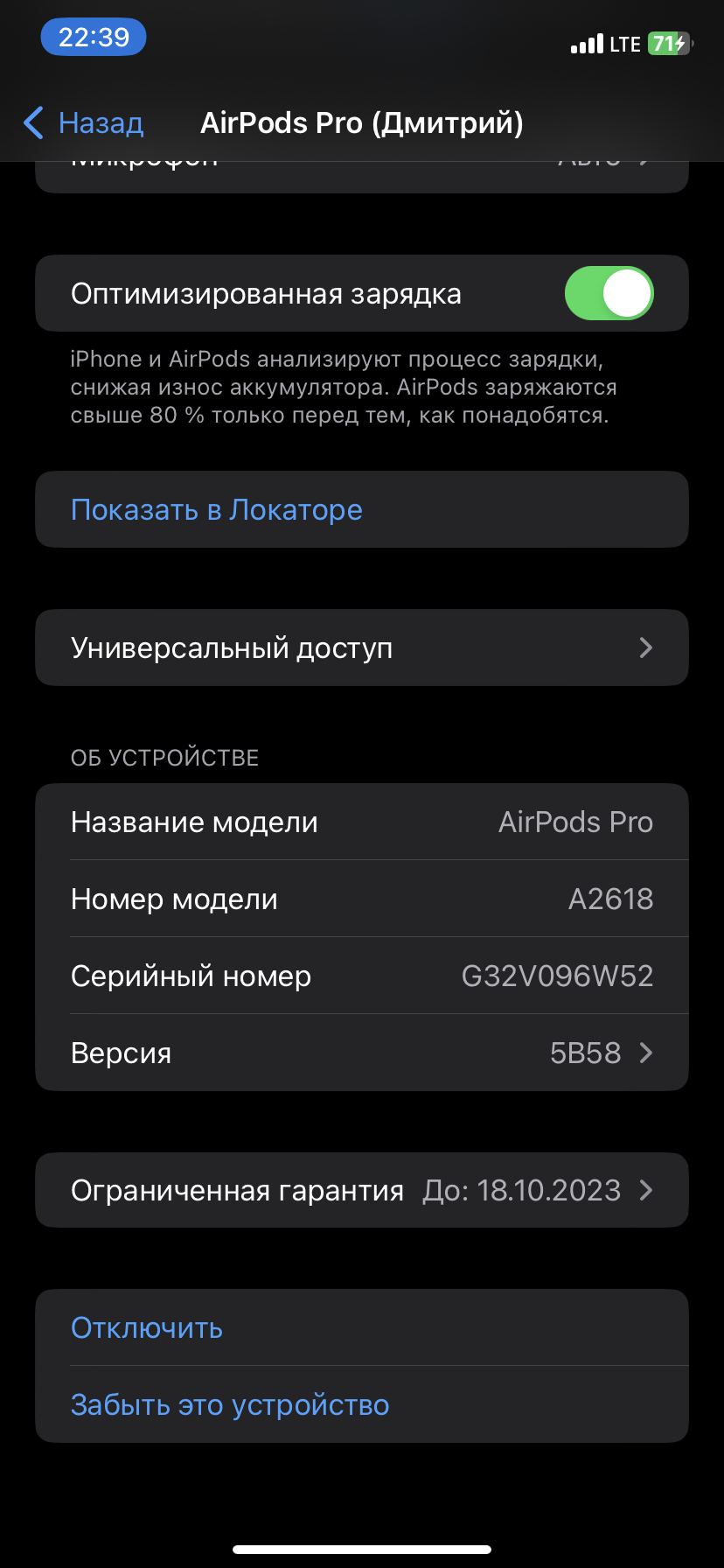This screenshot has height=1568, width=724.
Task: Select Забыть это устройство
Action: (x=230, y=1404)
